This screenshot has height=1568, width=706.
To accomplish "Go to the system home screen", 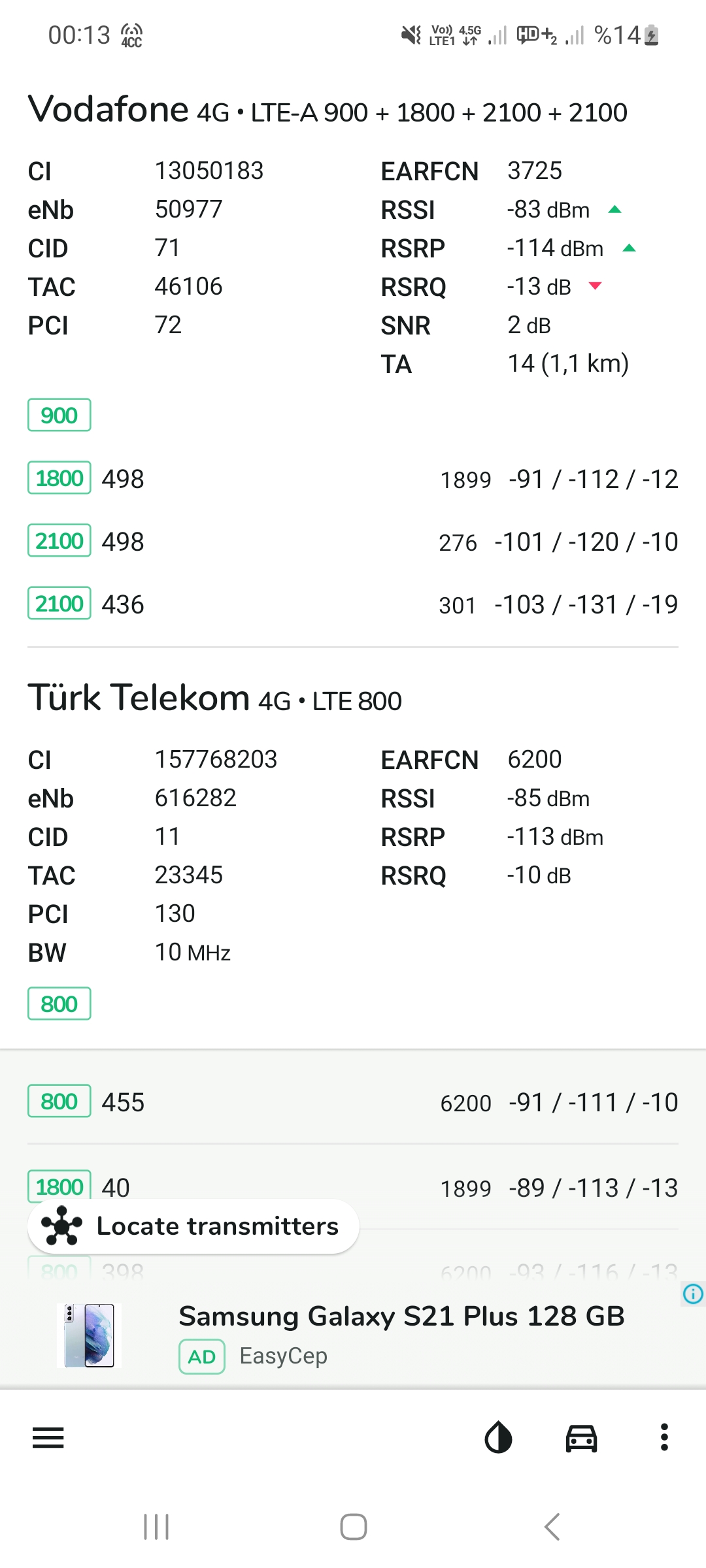I will click(x=353, y=1527).
